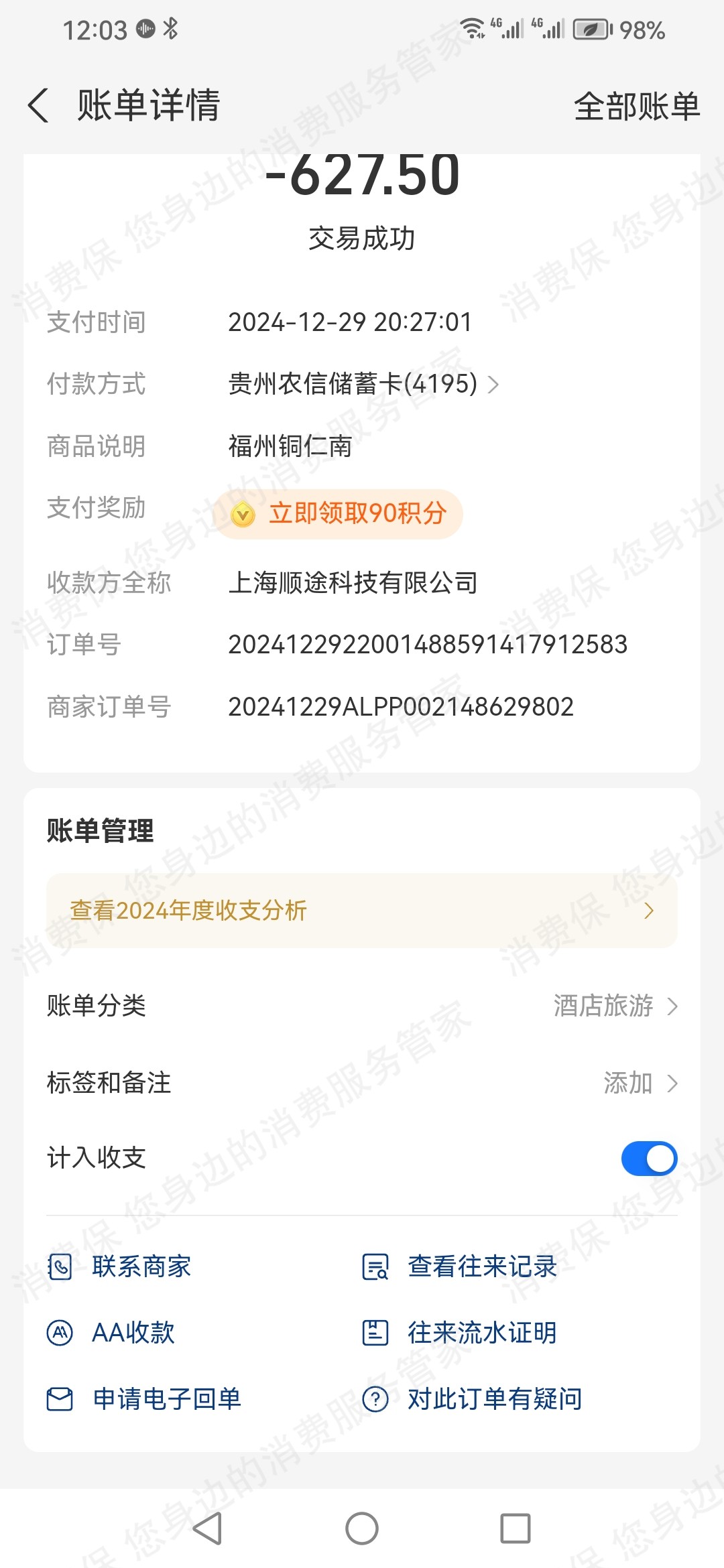724x1568 pixels.
Task: Tap the back arrow next to 账单详情
Action: pyautogui.click(x=38, y=106)
